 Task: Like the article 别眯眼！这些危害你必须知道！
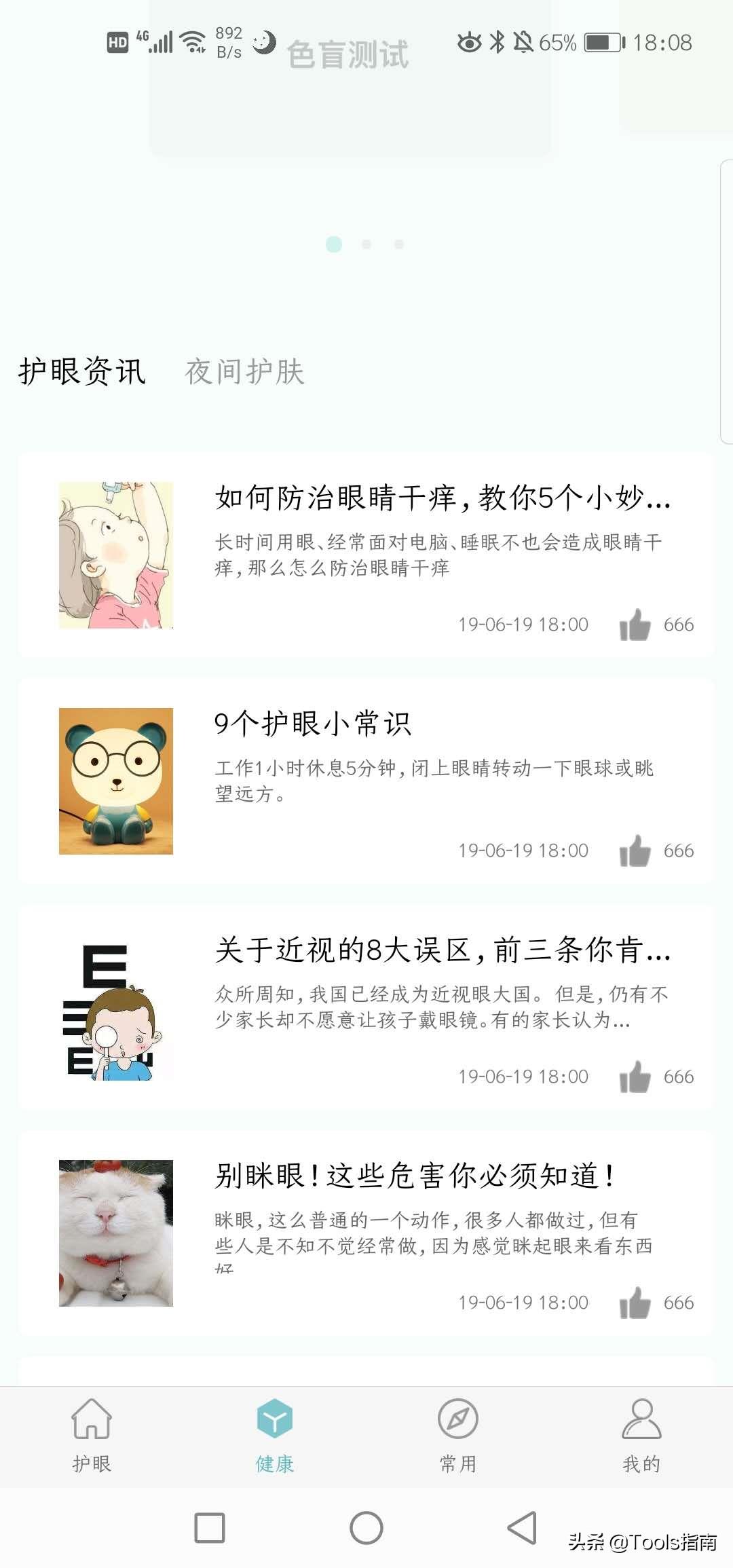(x=635, y=1303)
